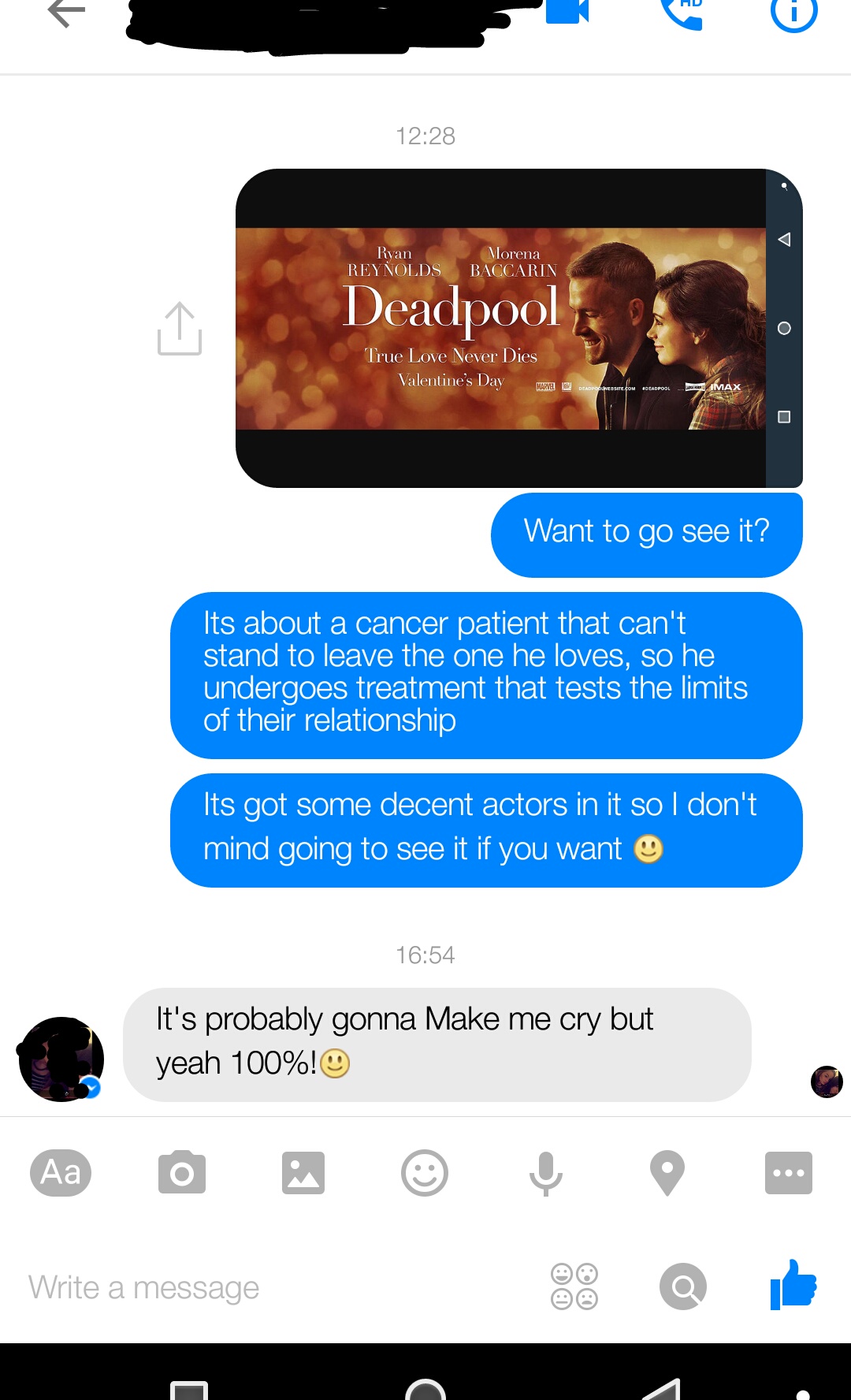Share the Deadpool poster image

[180, 329]
